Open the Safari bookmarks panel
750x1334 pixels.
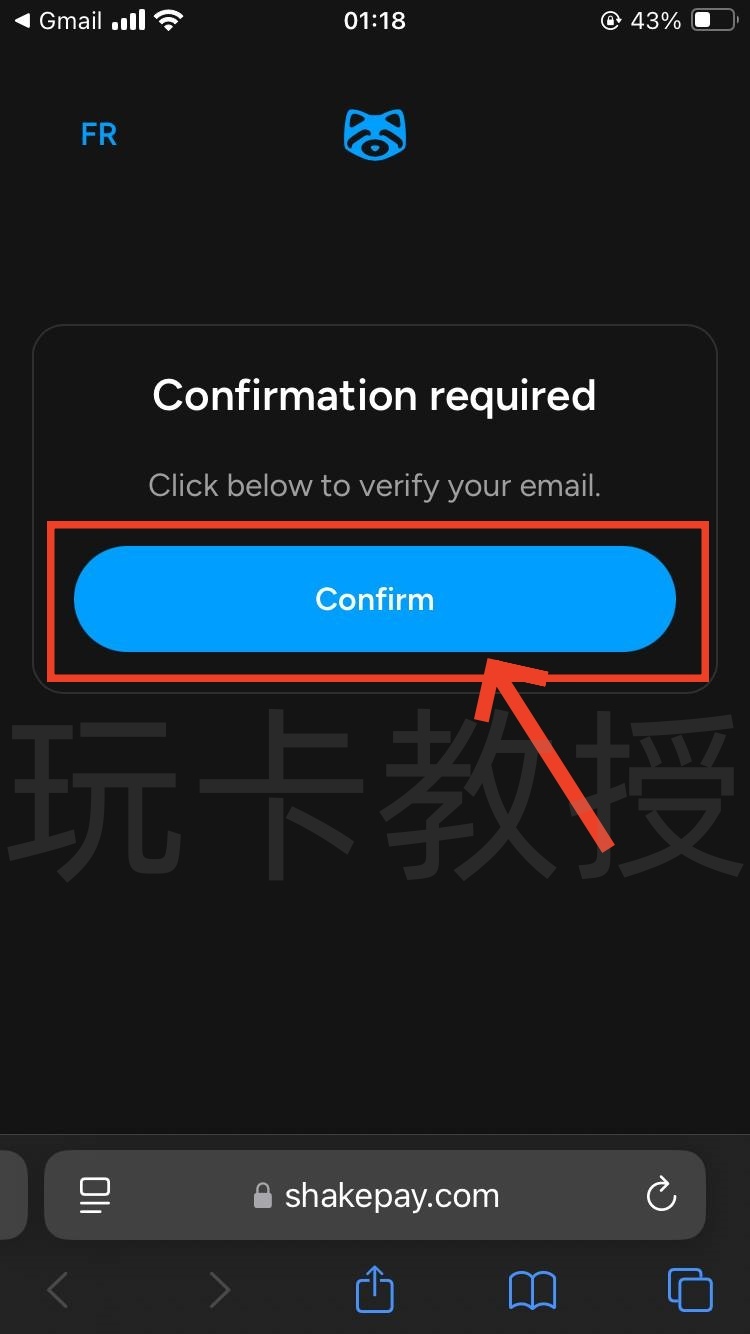(531, 1290)
